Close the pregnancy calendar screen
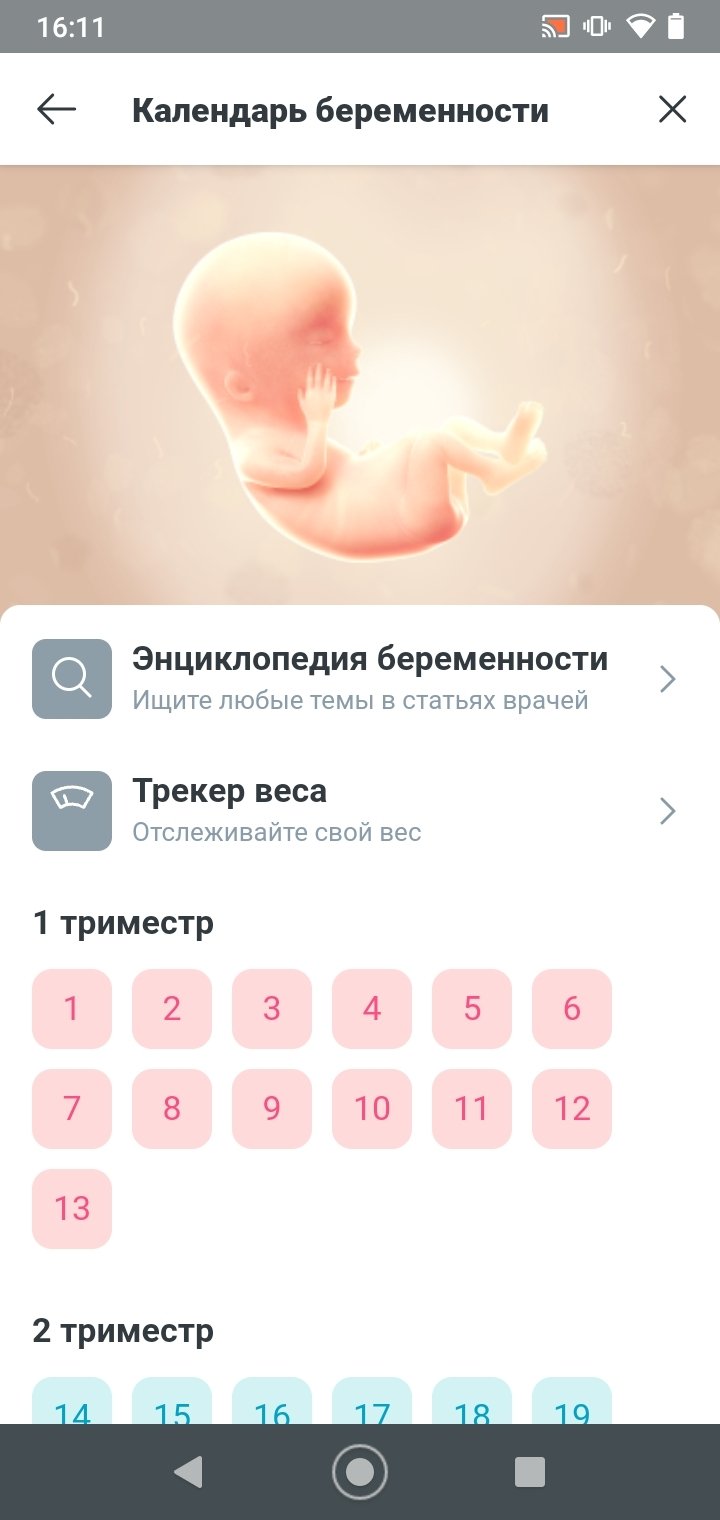The image size is (720, 1520). point(672,109)
